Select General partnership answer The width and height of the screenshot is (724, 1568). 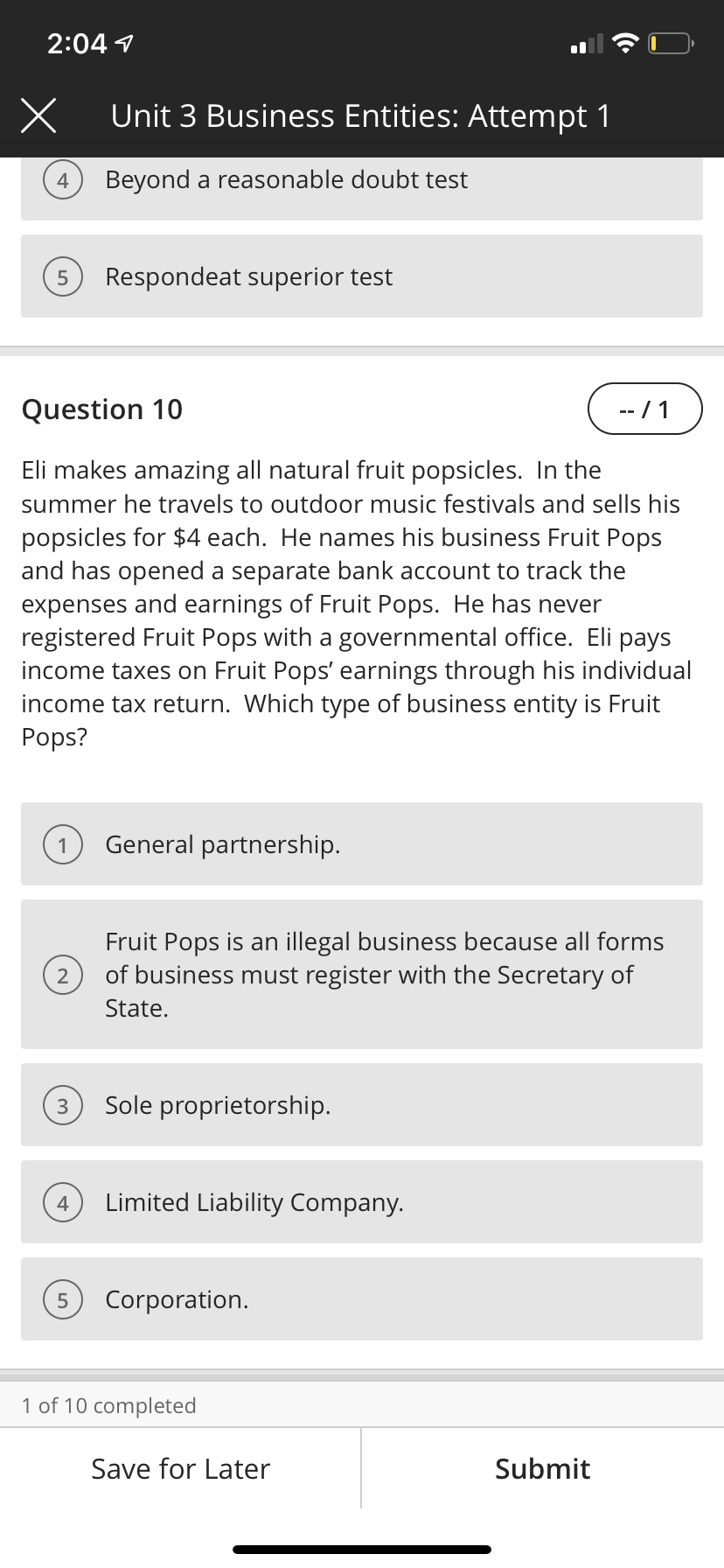pos(361,844)
